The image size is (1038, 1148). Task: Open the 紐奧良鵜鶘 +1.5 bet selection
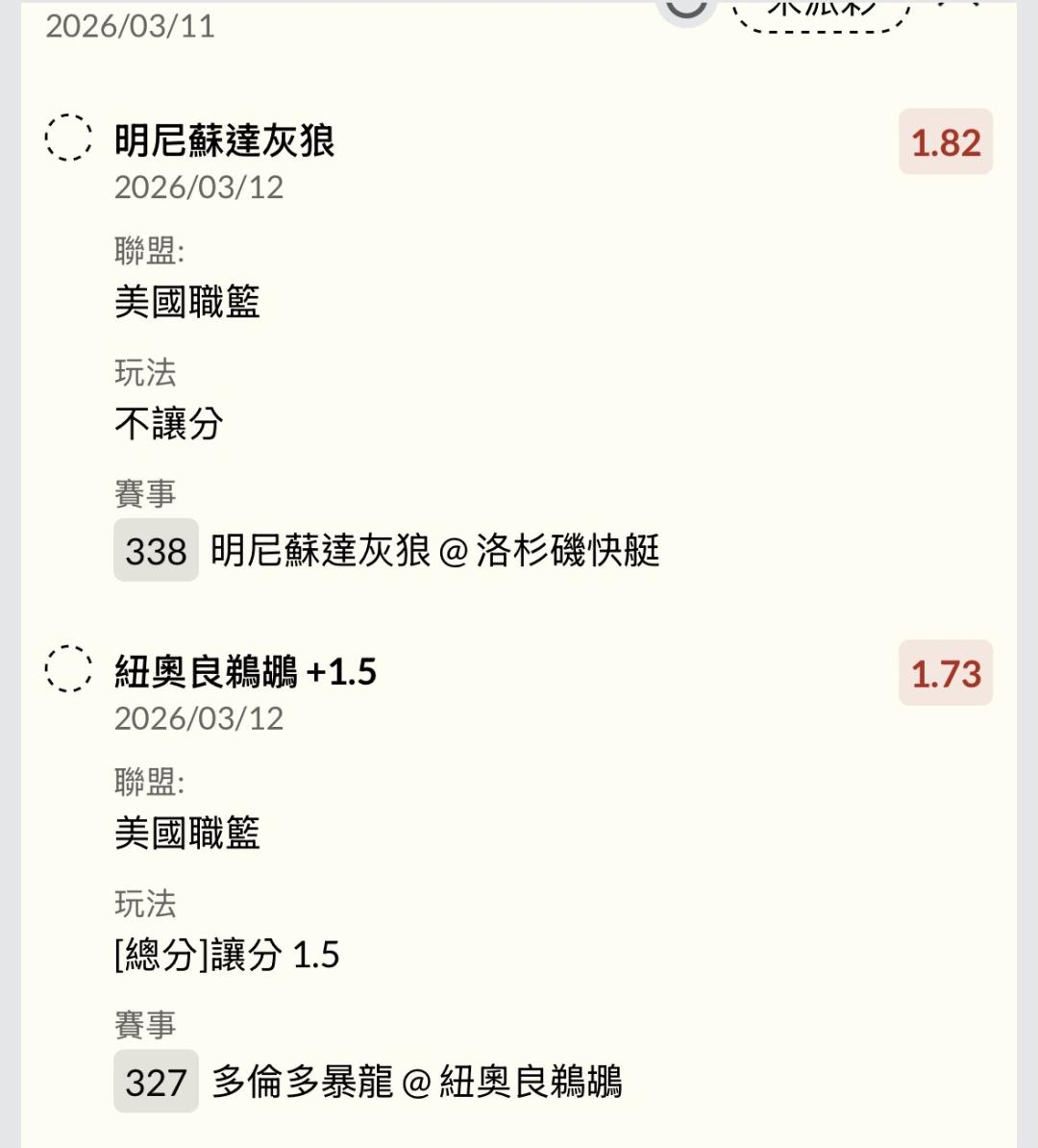click(245, 672)
